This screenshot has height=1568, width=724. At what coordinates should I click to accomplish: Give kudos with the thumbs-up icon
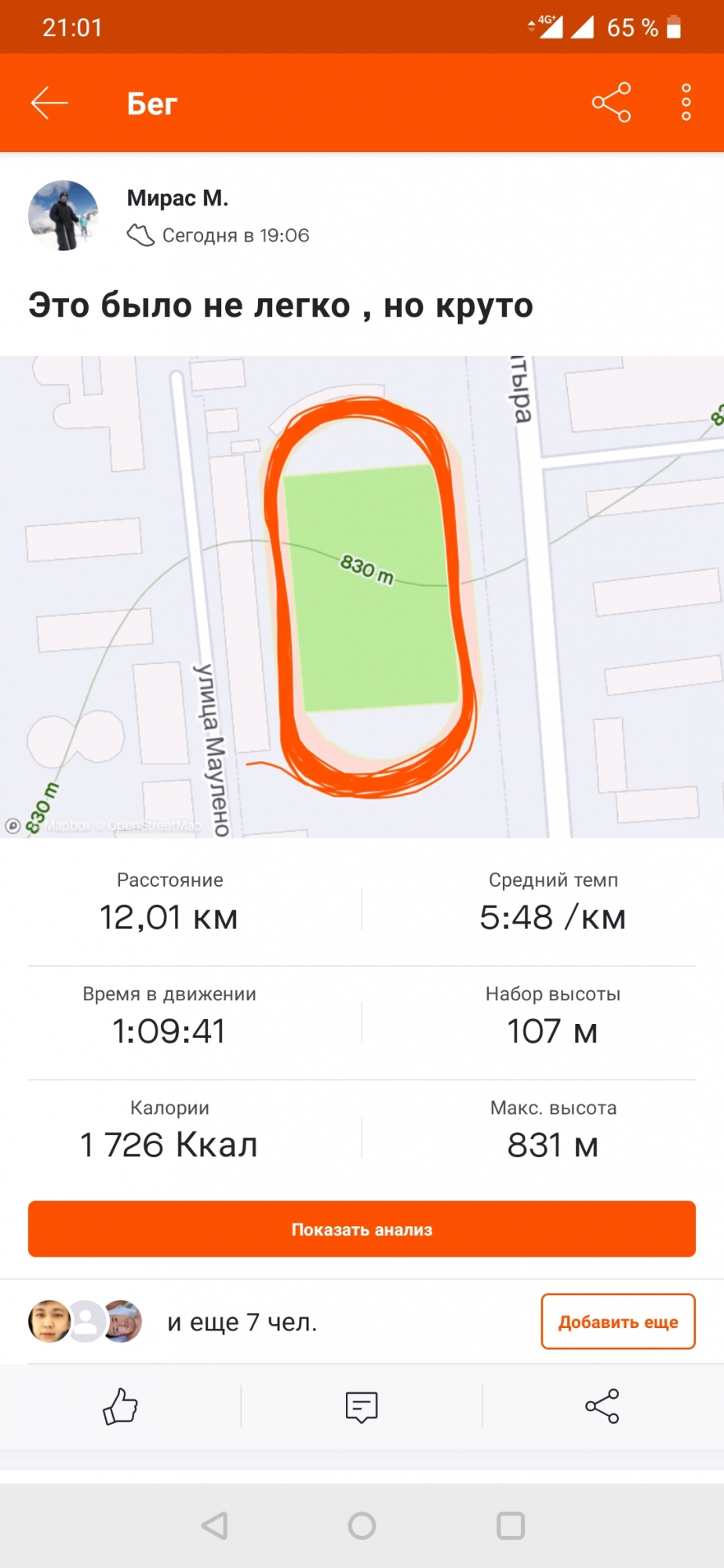[x=120, y=1406]
